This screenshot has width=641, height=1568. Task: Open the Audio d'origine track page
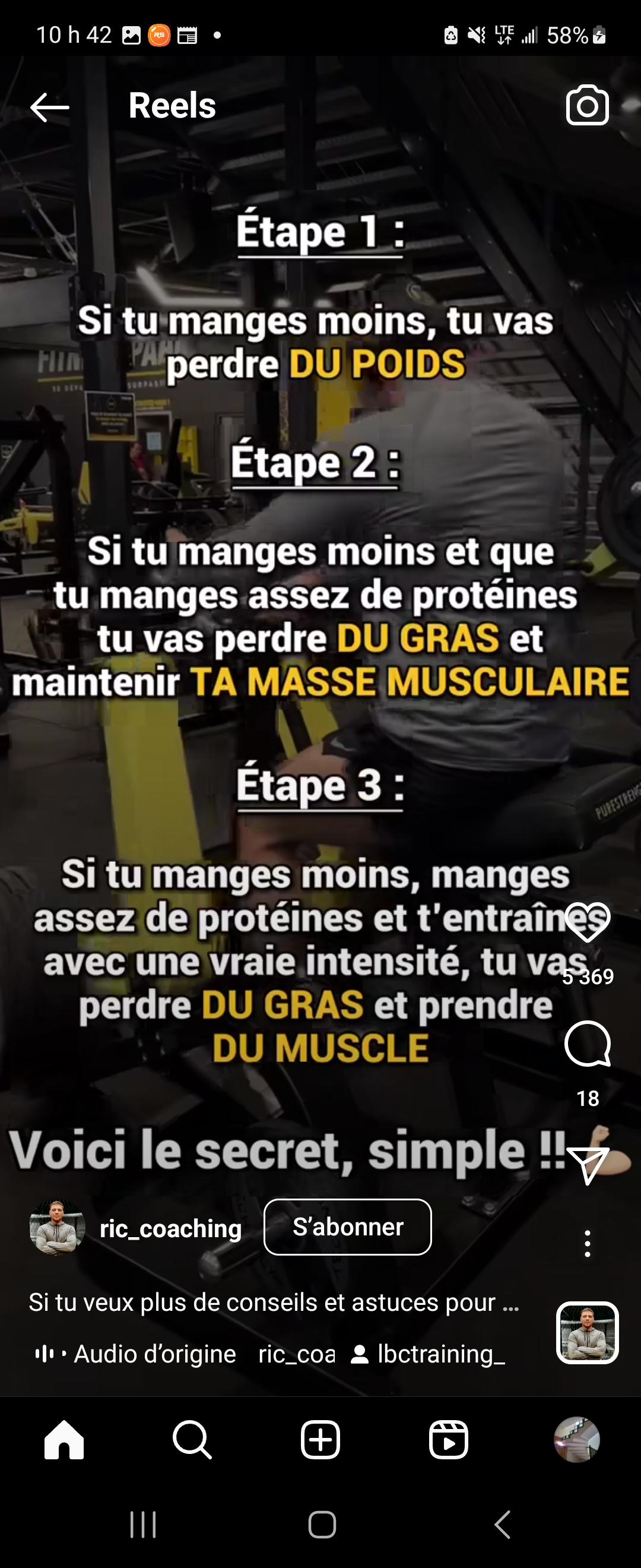(x=154, y=1354)
